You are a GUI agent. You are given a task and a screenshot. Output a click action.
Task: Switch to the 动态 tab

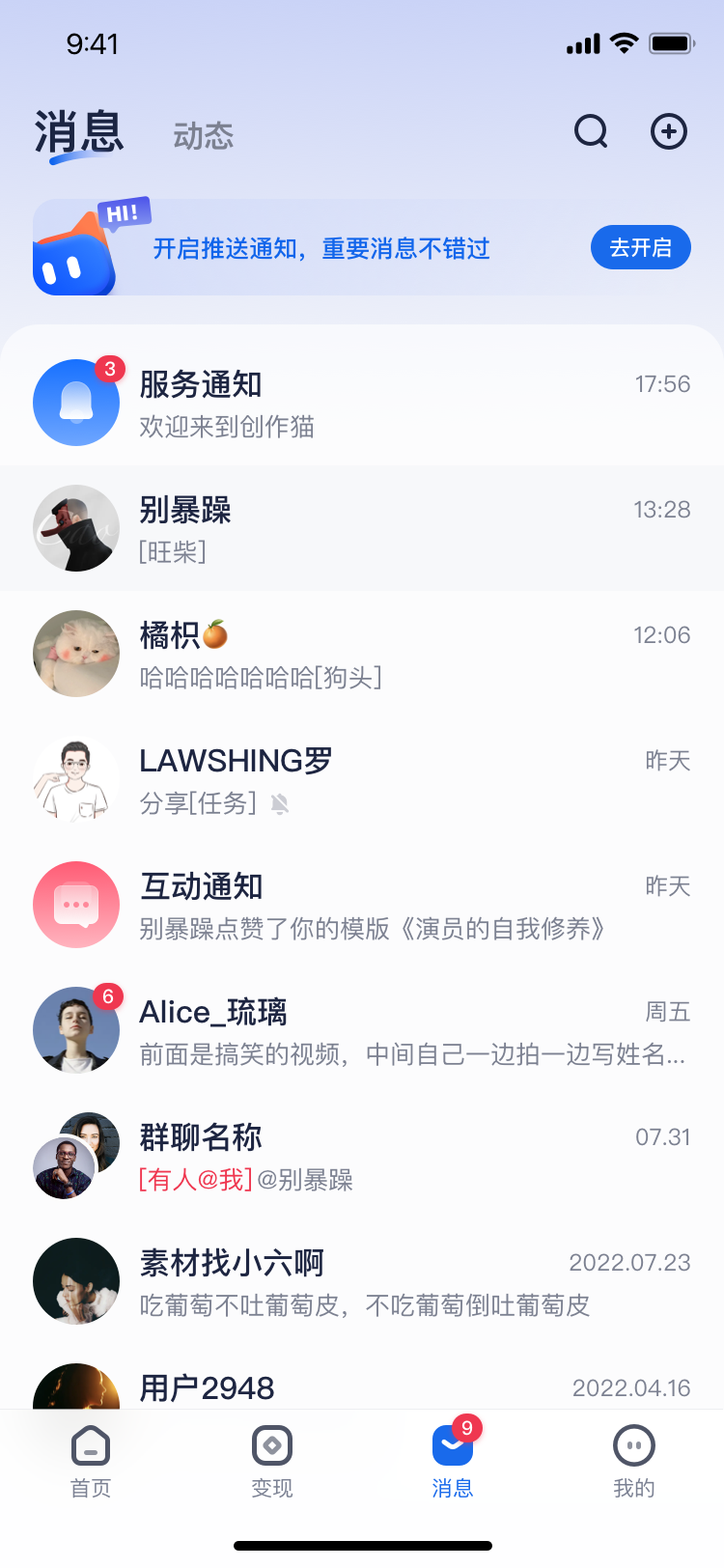pos(203,136)
